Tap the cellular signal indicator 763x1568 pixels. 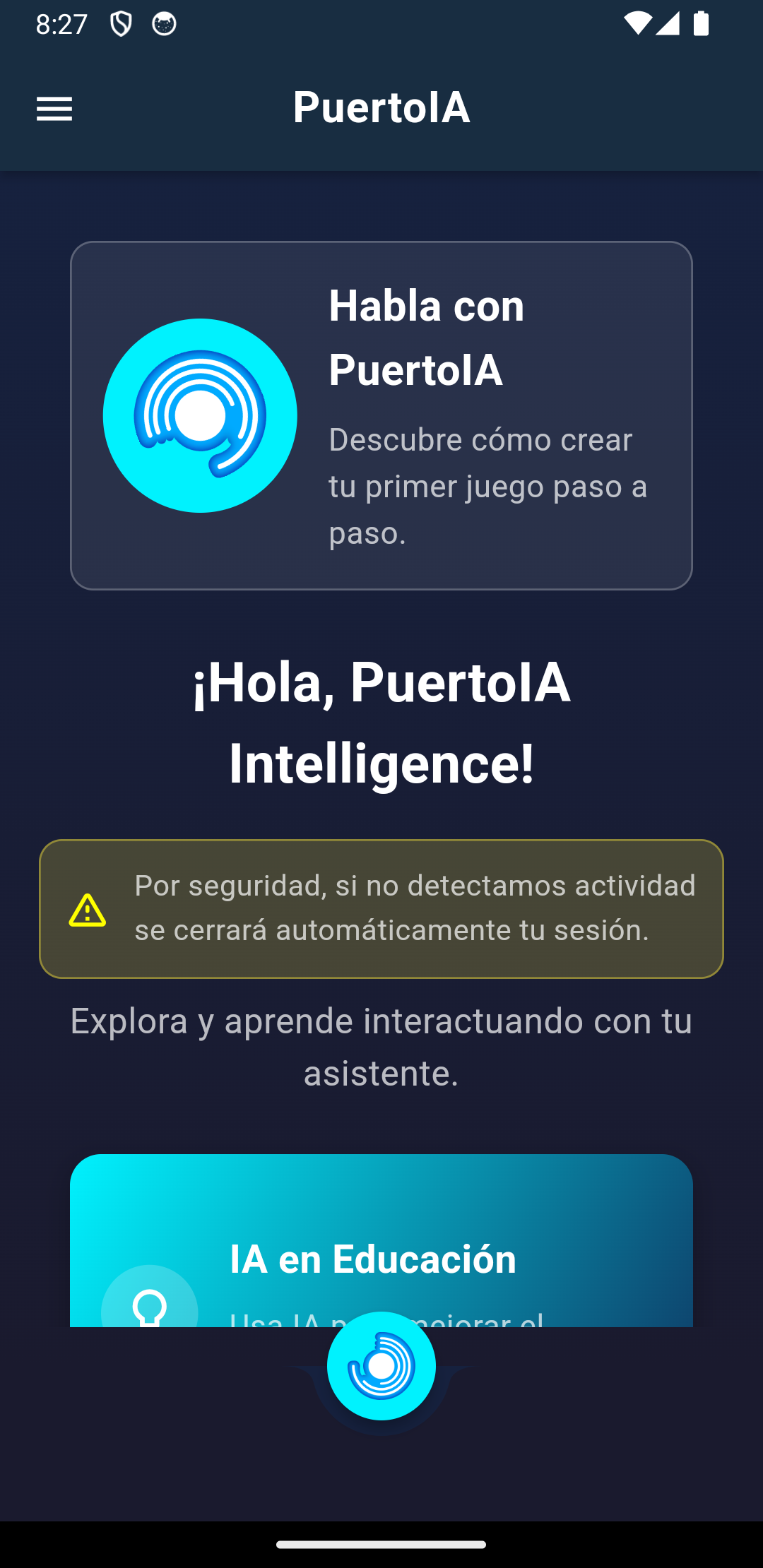point(668,23)
